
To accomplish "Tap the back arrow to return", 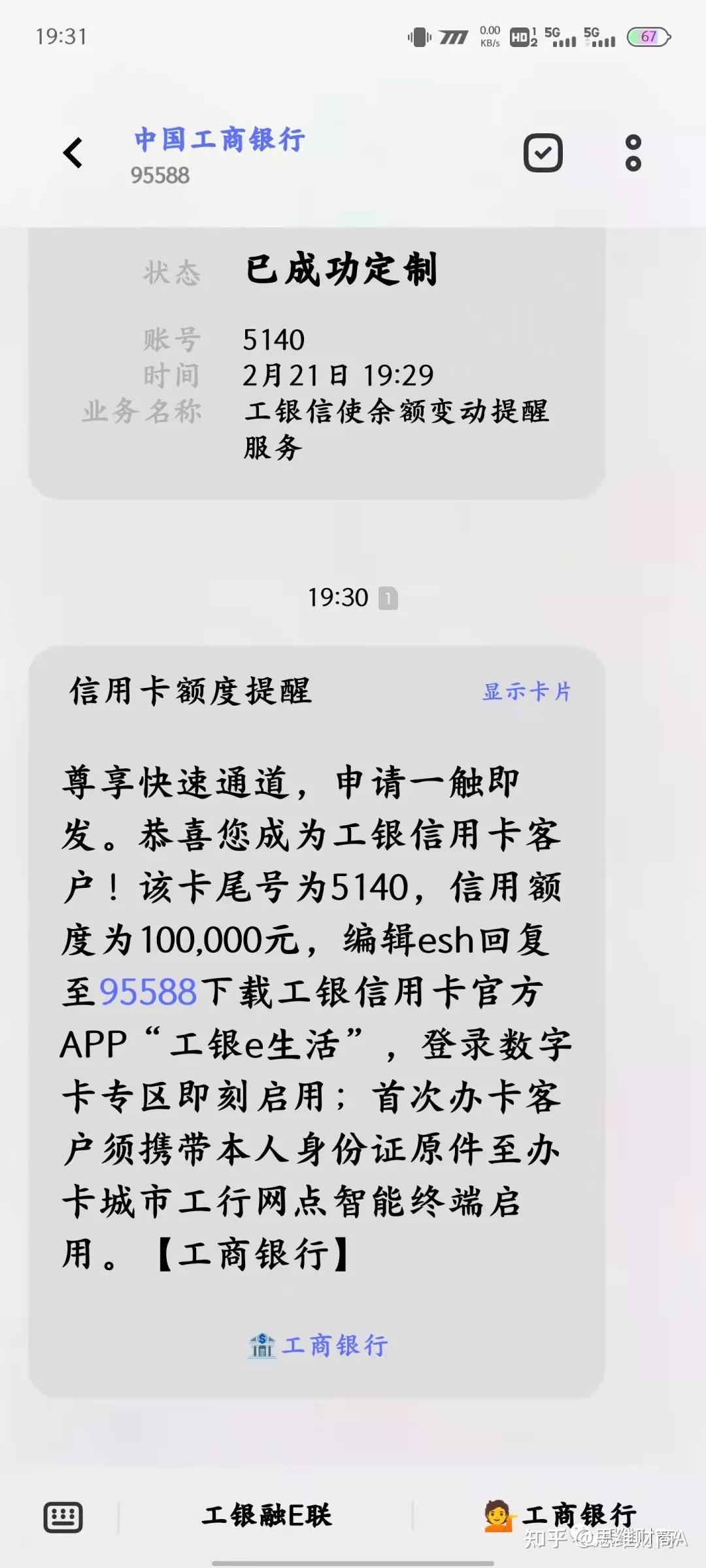I will pos(72,154).
